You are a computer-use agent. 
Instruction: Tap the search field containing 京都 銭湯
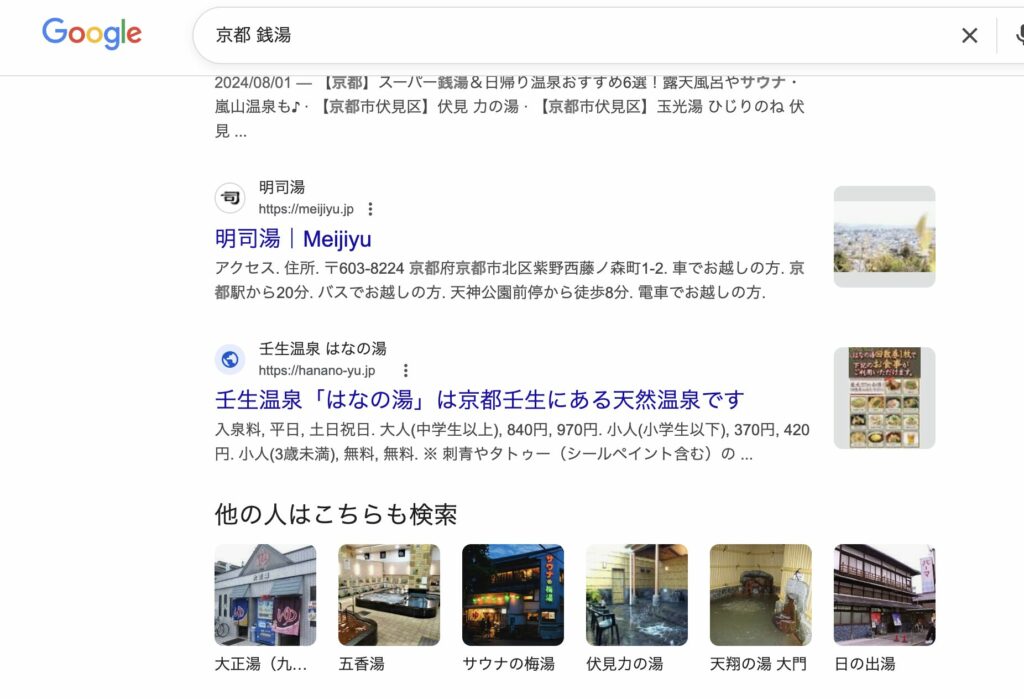coord(580,36)
